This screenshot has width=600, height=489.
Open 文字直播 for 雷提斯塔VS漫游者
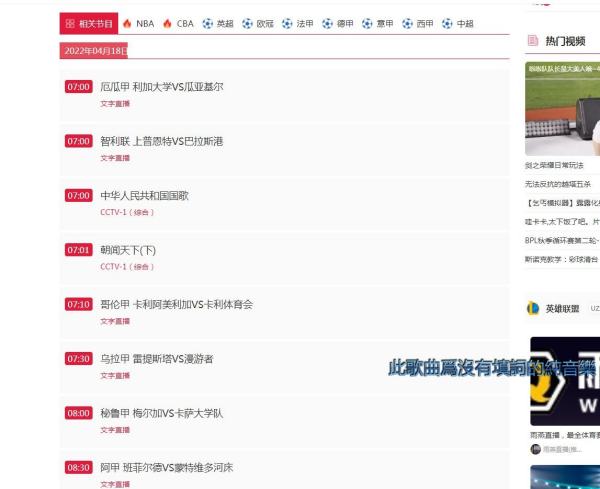coord(115,375)
